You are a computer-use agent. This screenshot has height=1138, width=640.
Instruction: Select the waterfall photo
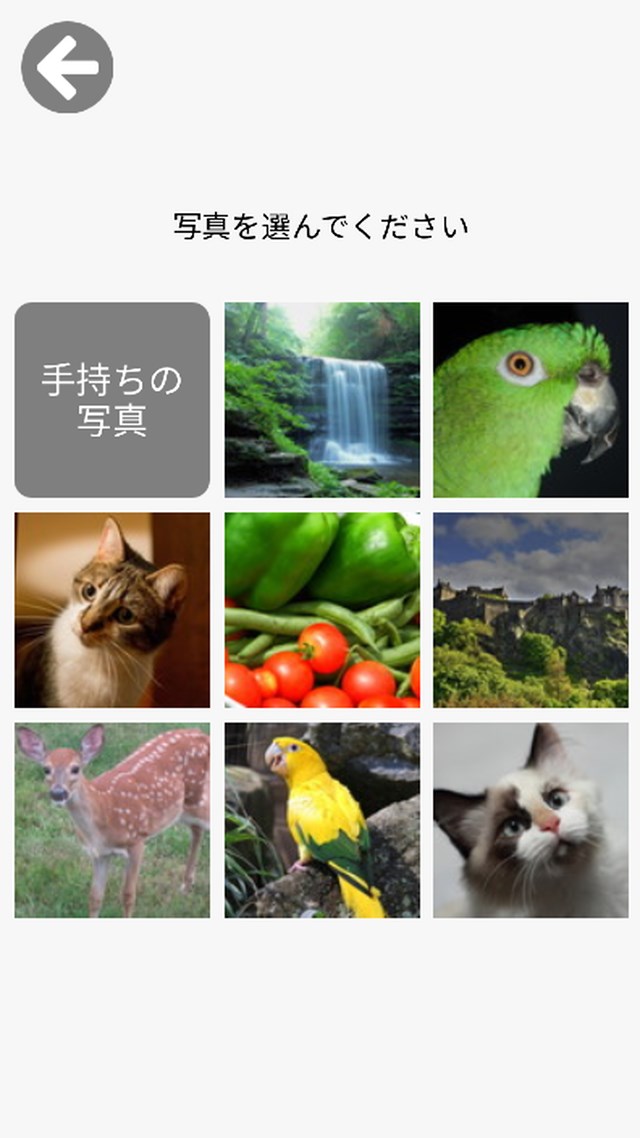click(x=322, y=400)
